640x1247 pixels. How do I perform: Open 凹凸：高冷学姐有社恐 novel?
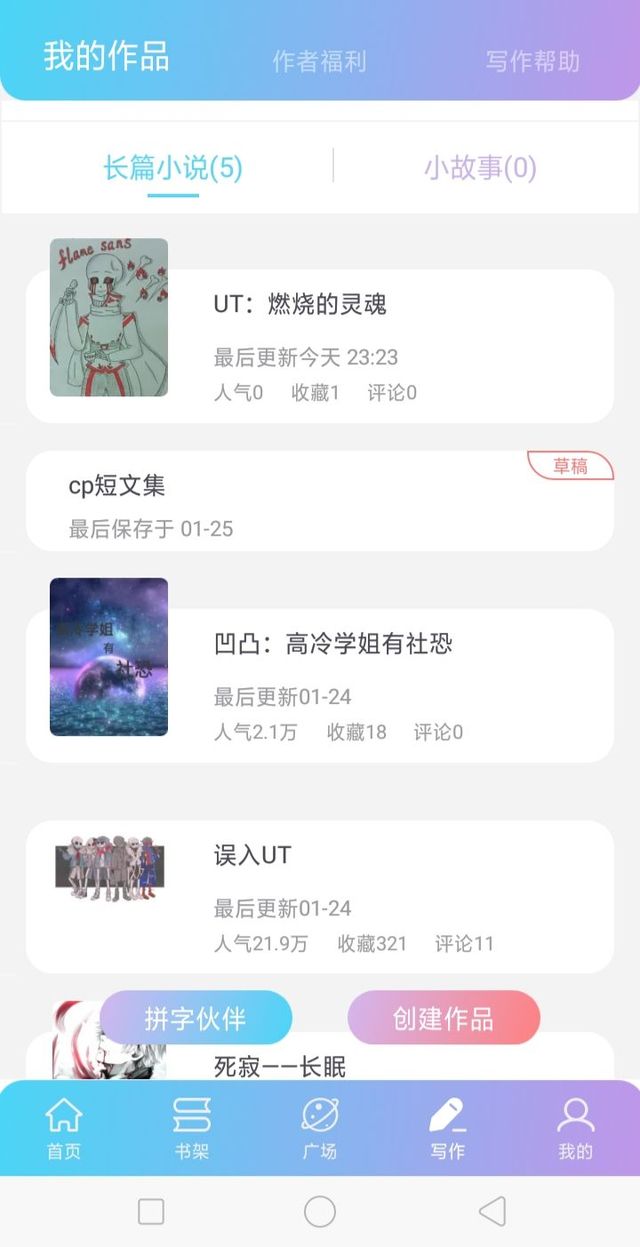[x=333, y=644]
